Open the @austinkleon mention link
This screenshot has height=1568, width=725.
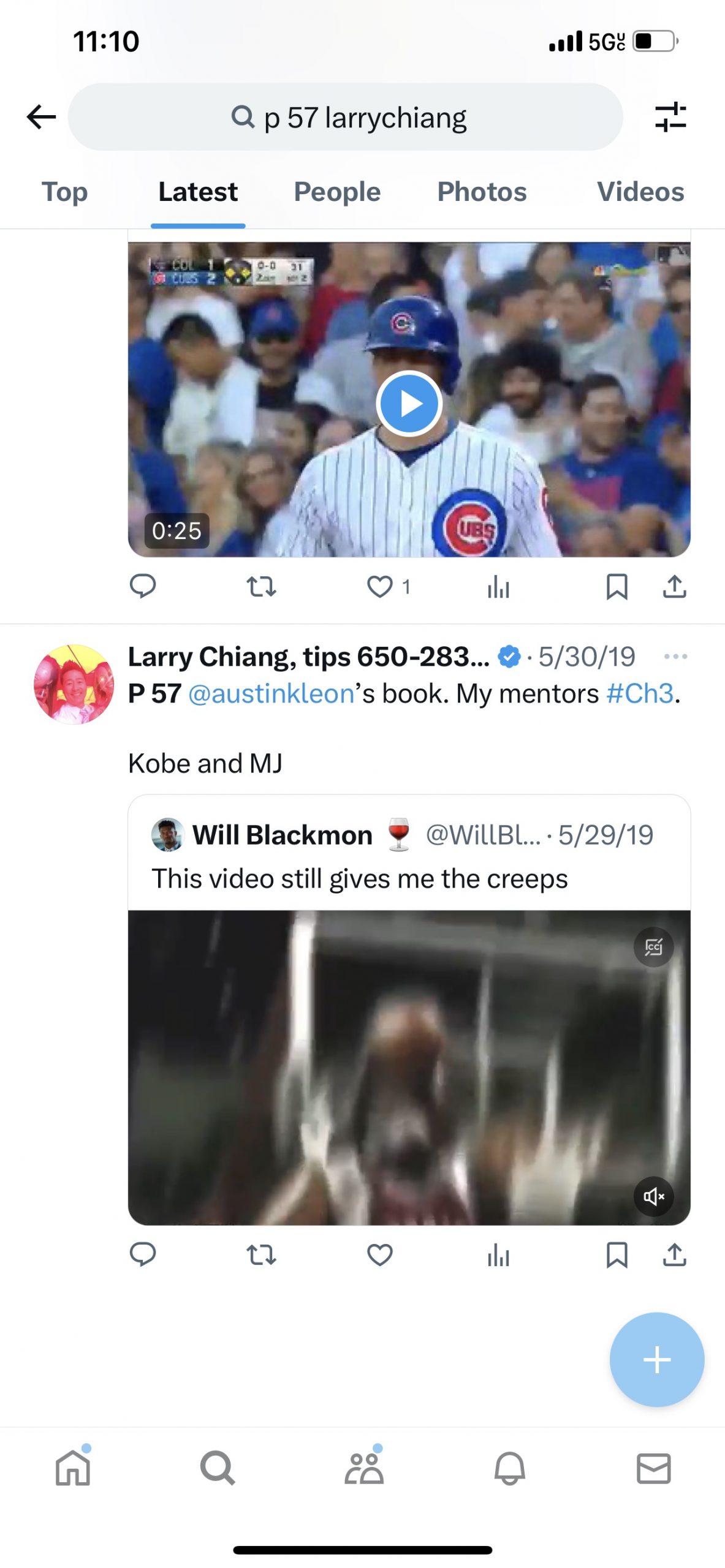coord(271,694)
